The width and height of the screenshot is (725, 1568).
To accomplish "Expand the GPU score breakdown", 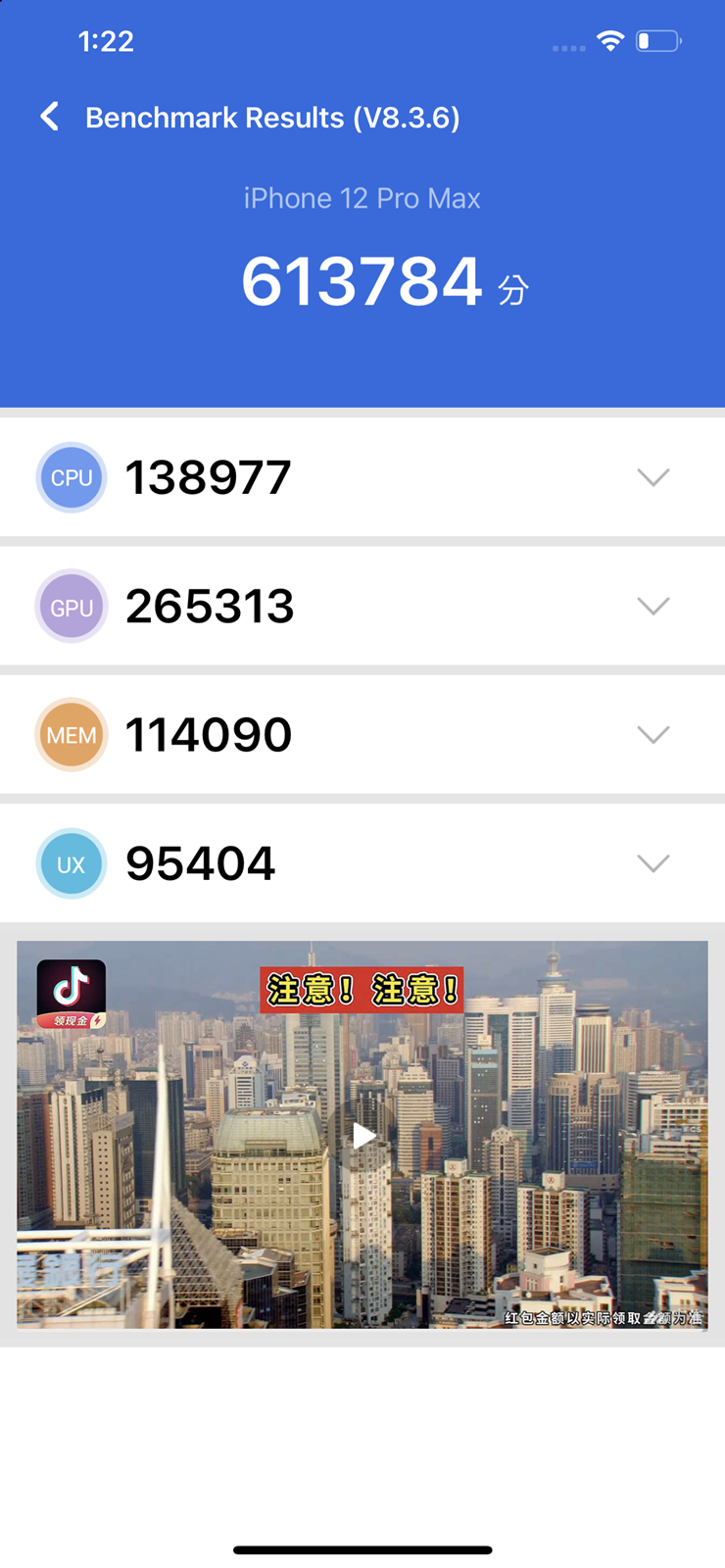I will click(x=652, y=606).
